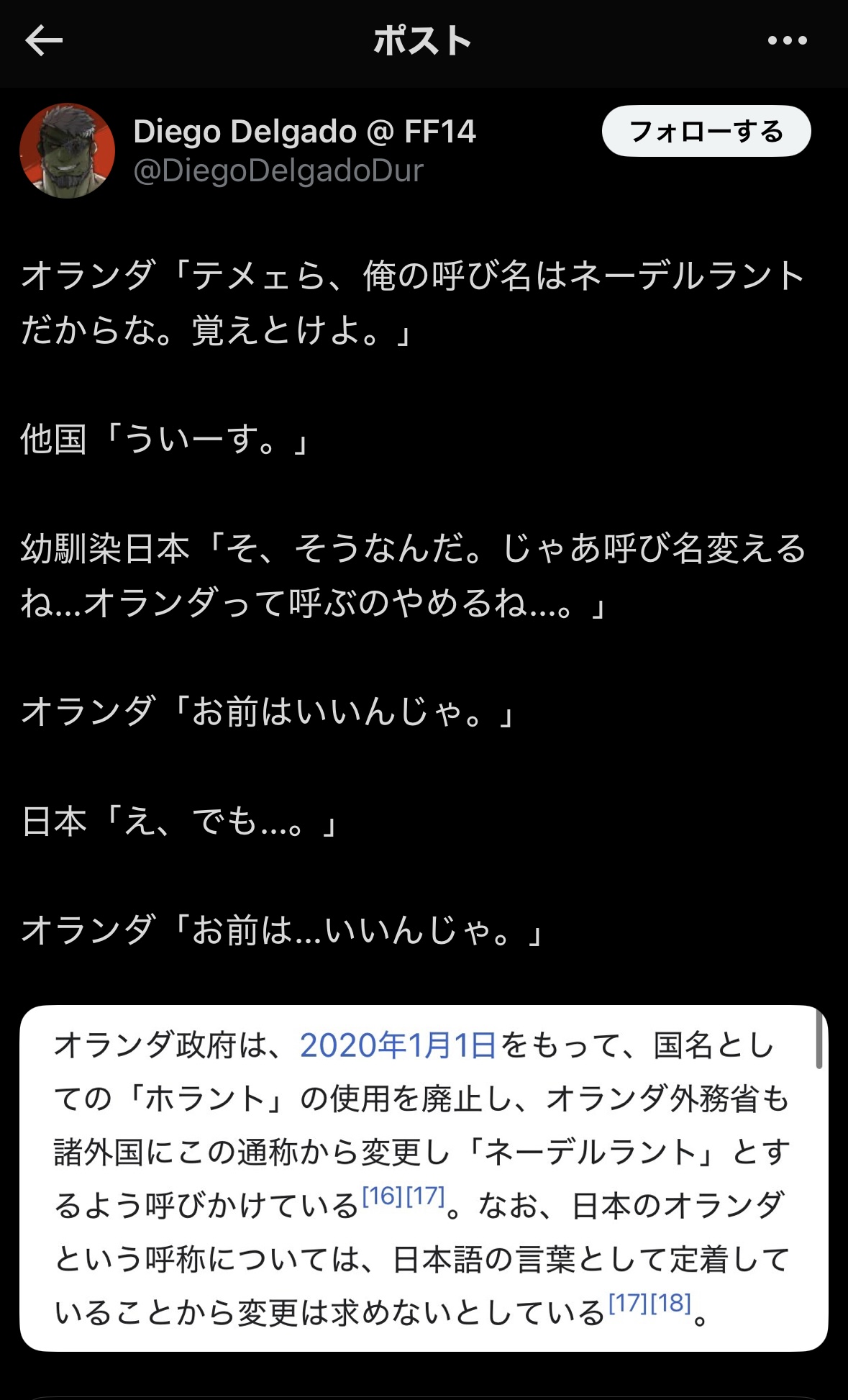Open the Diego Delgado @ FF14 profile name
848x1400 pixels.
click(x=305, y=132)
